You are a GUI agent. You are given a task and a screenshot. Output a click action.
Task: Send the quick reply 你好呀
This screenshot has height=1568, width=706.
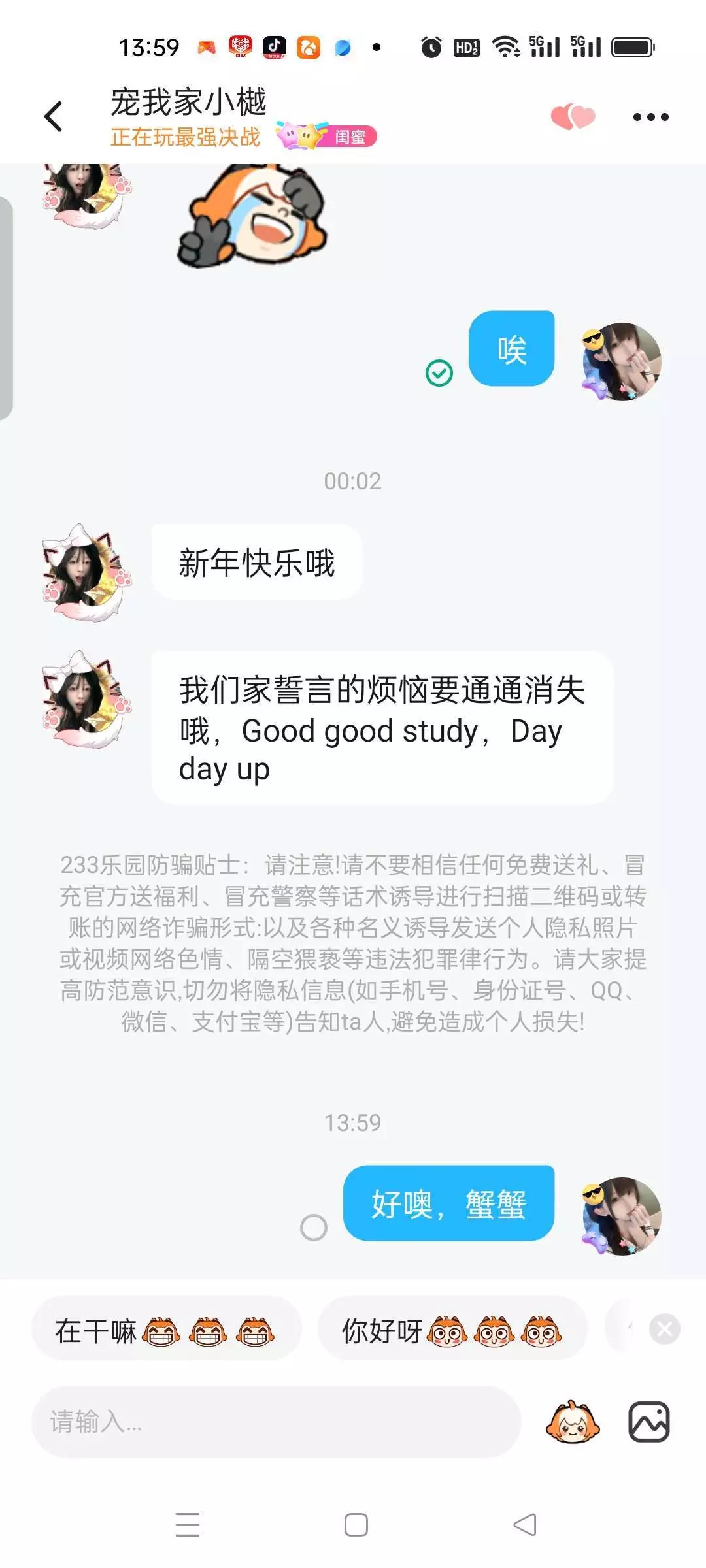click(452, 1331)
